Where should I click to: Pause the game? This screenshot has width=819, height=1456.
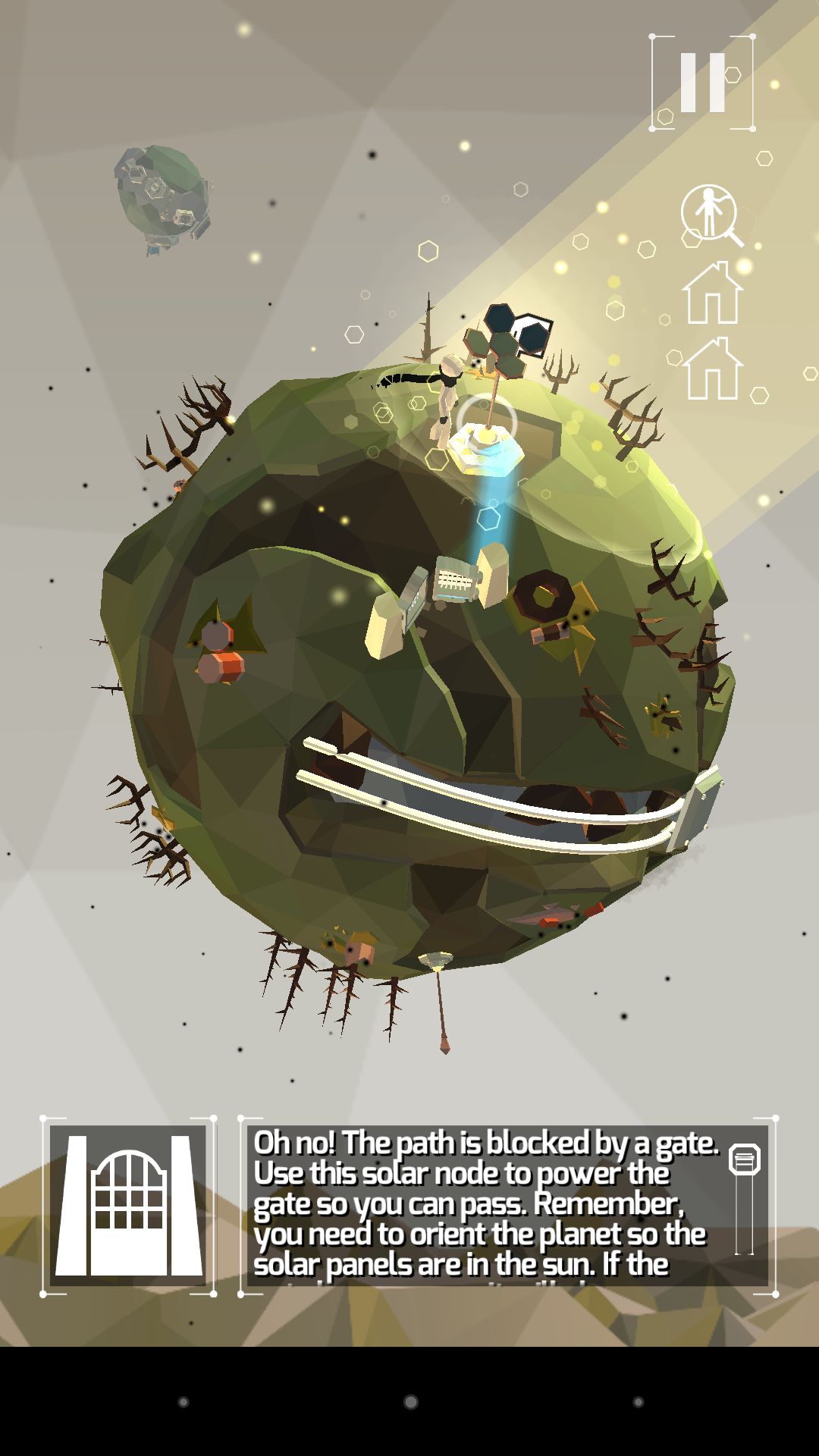point(702,82)
